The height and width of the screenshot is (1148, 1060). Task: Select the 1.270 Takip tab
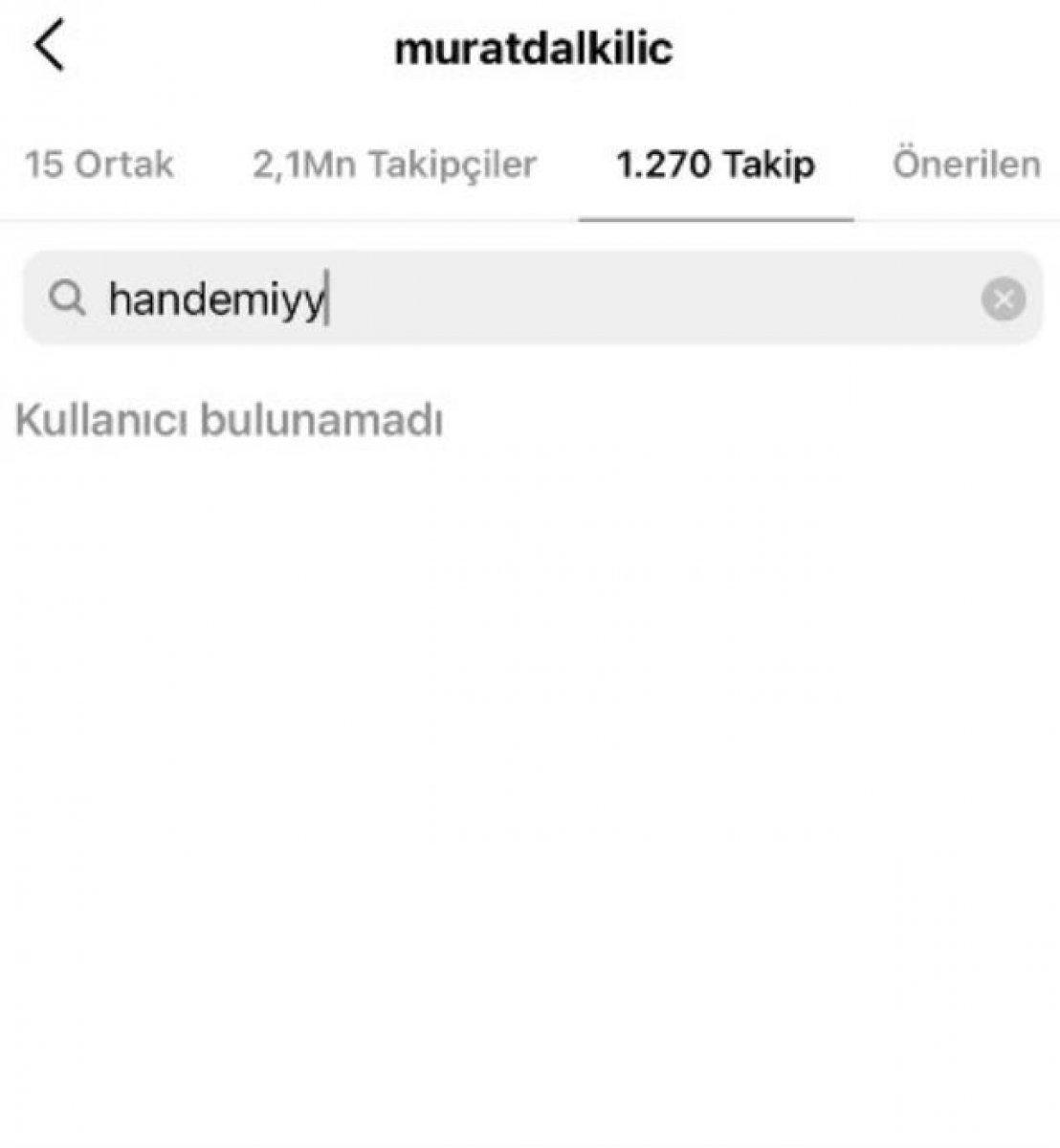[x=715, y=164]
